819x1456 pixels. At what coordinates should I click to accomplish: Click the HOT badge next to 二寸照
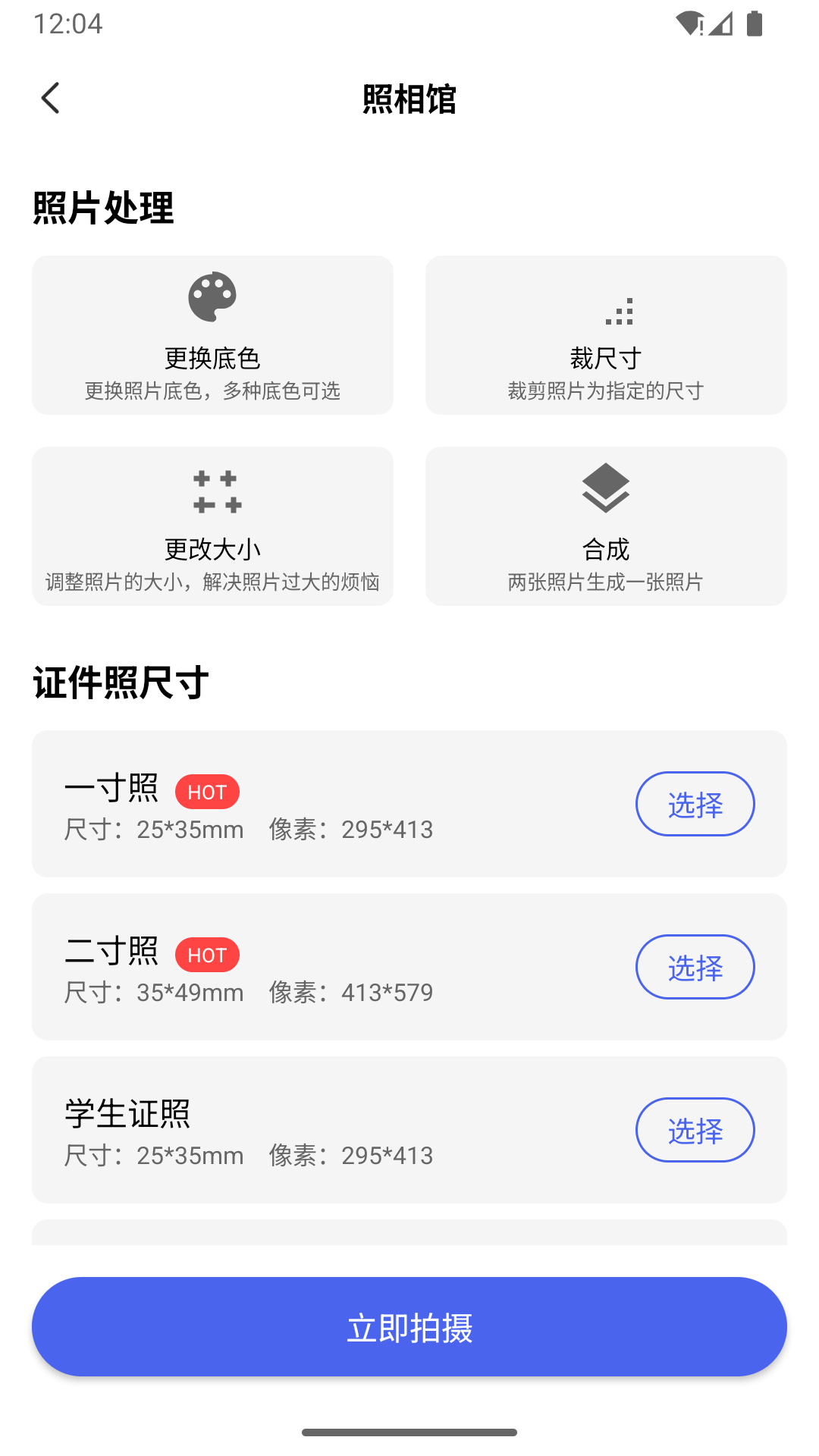click(x=207, y=954)
